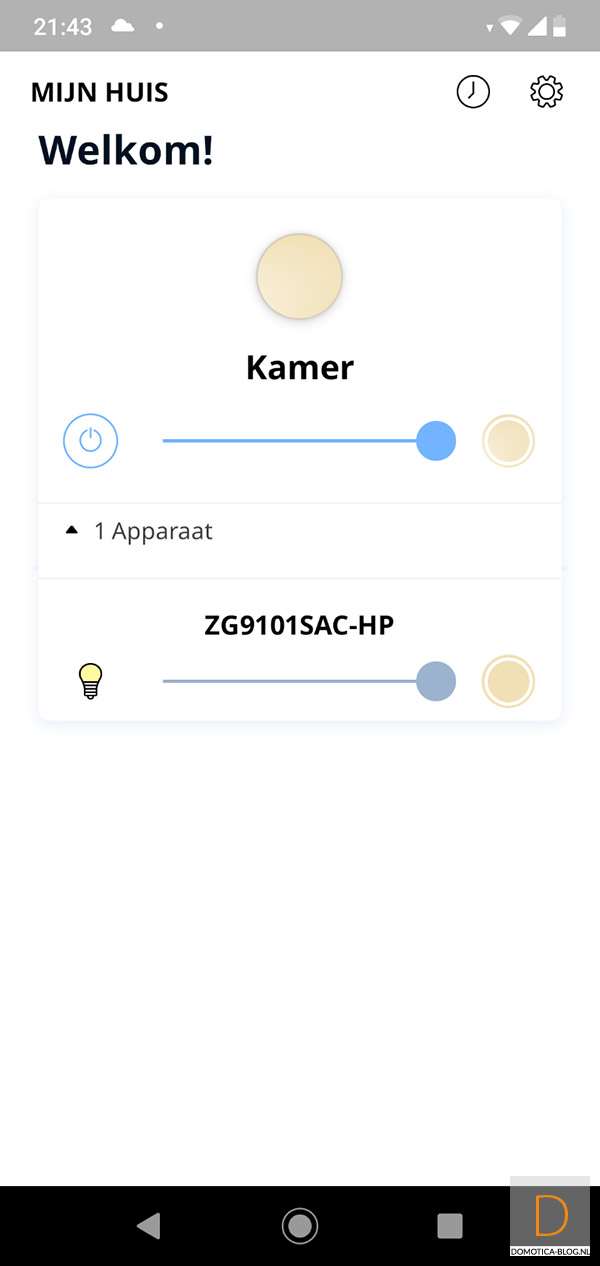
Task: Collapse the 1 Apparaat list
Action: (72, 531)
